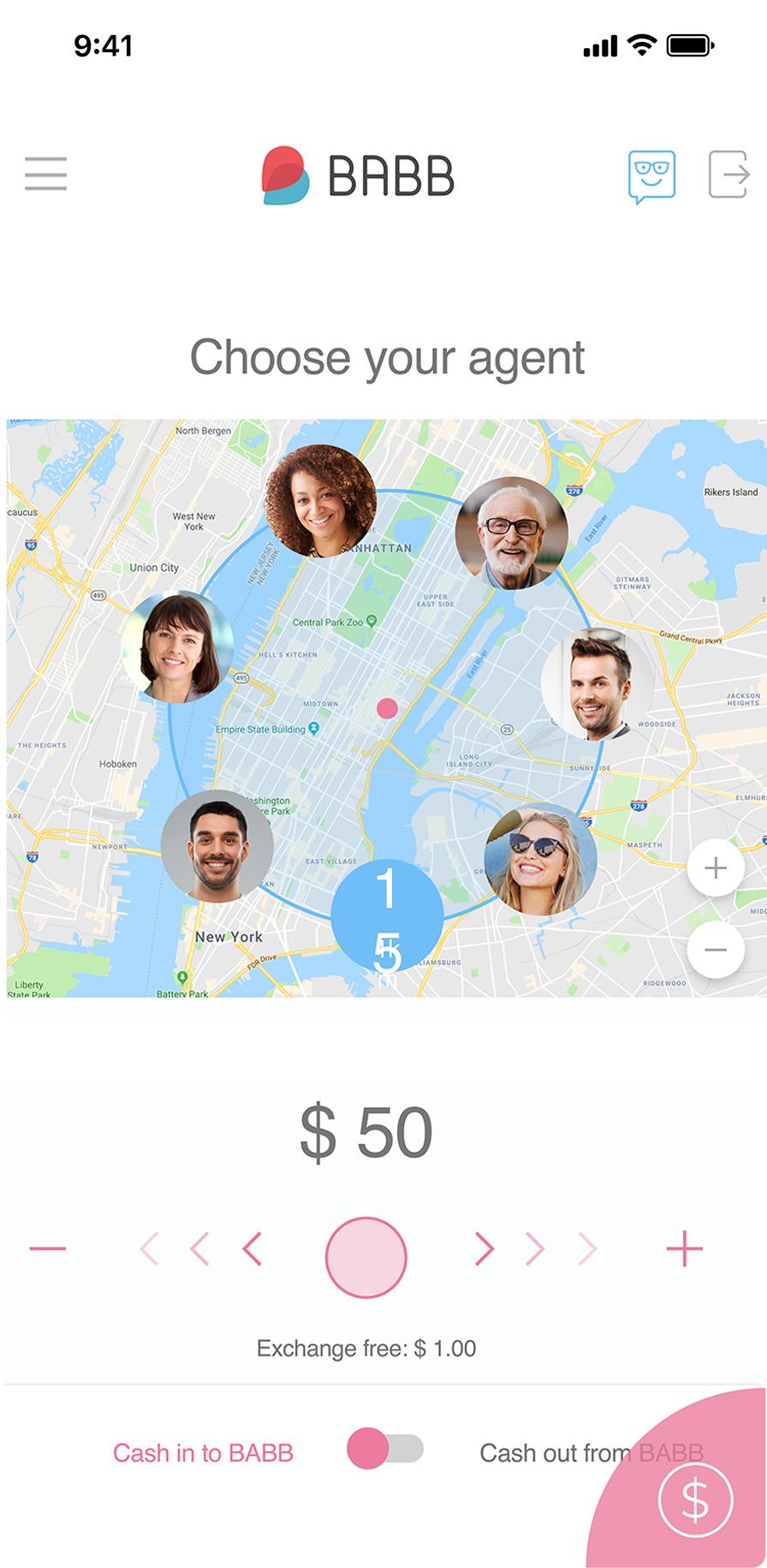Pick the bearded man in white shirt
Viewport: 767px width, 1568px height.
(x=598, y=685)
